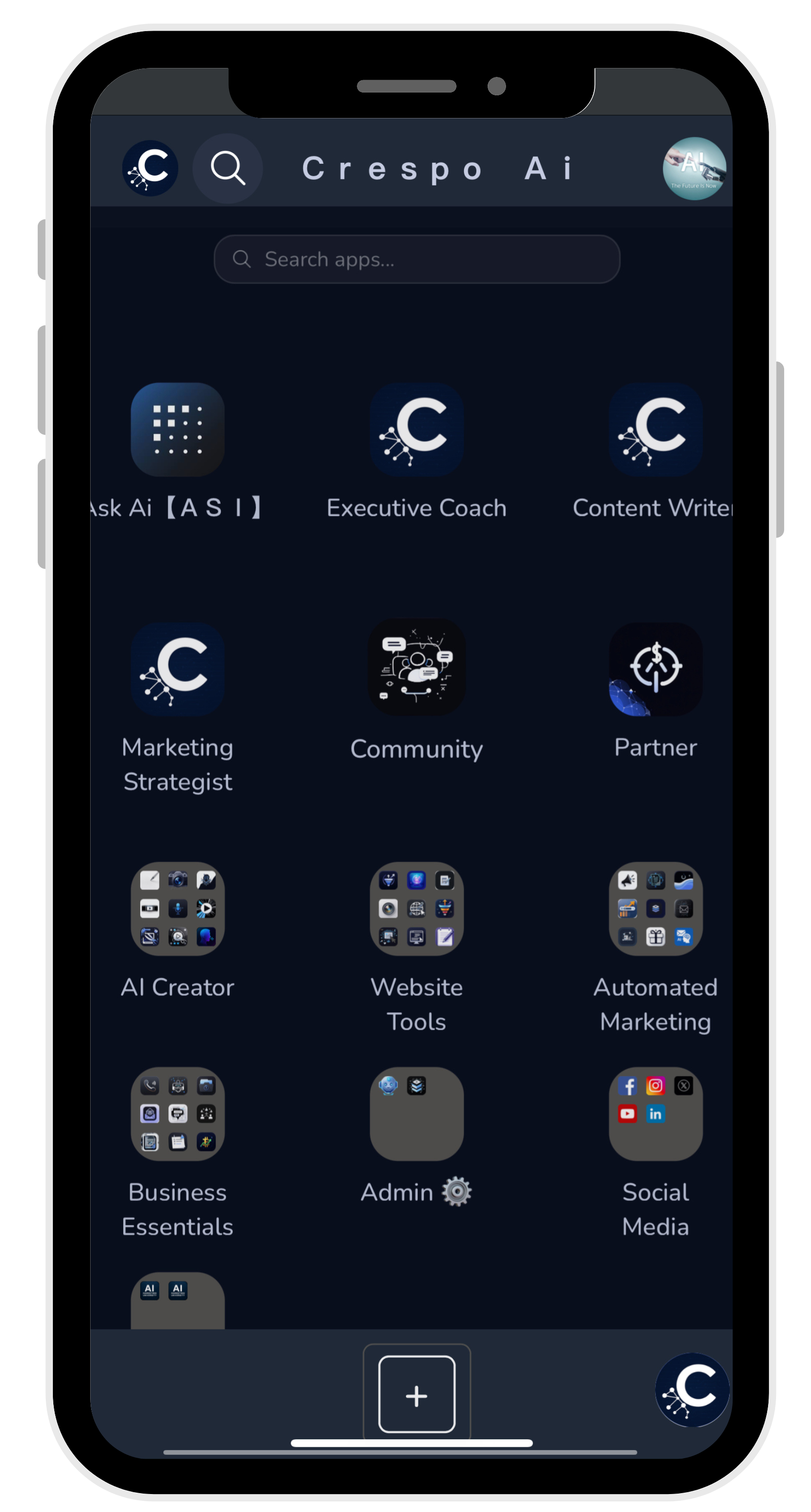Open the Partner app
This screenshot has height=1512, width=811.
[655, 669]
